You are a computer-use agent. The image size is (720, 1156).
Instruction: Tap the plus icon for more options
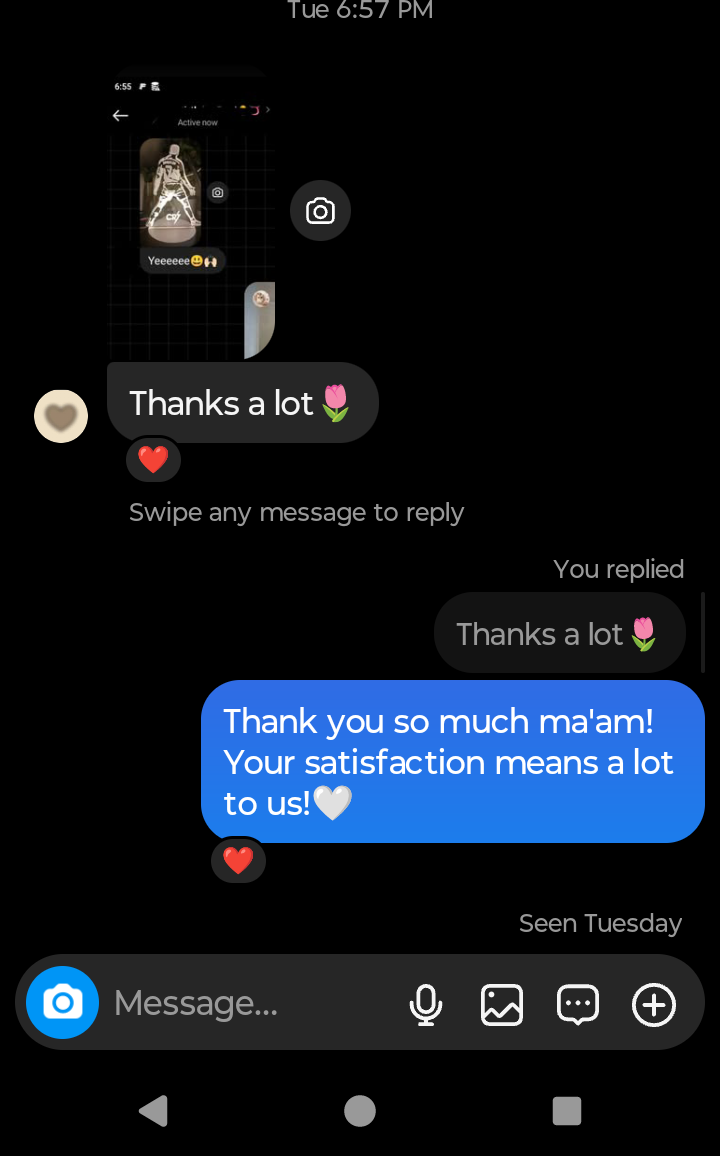[x=654, y=1004]
